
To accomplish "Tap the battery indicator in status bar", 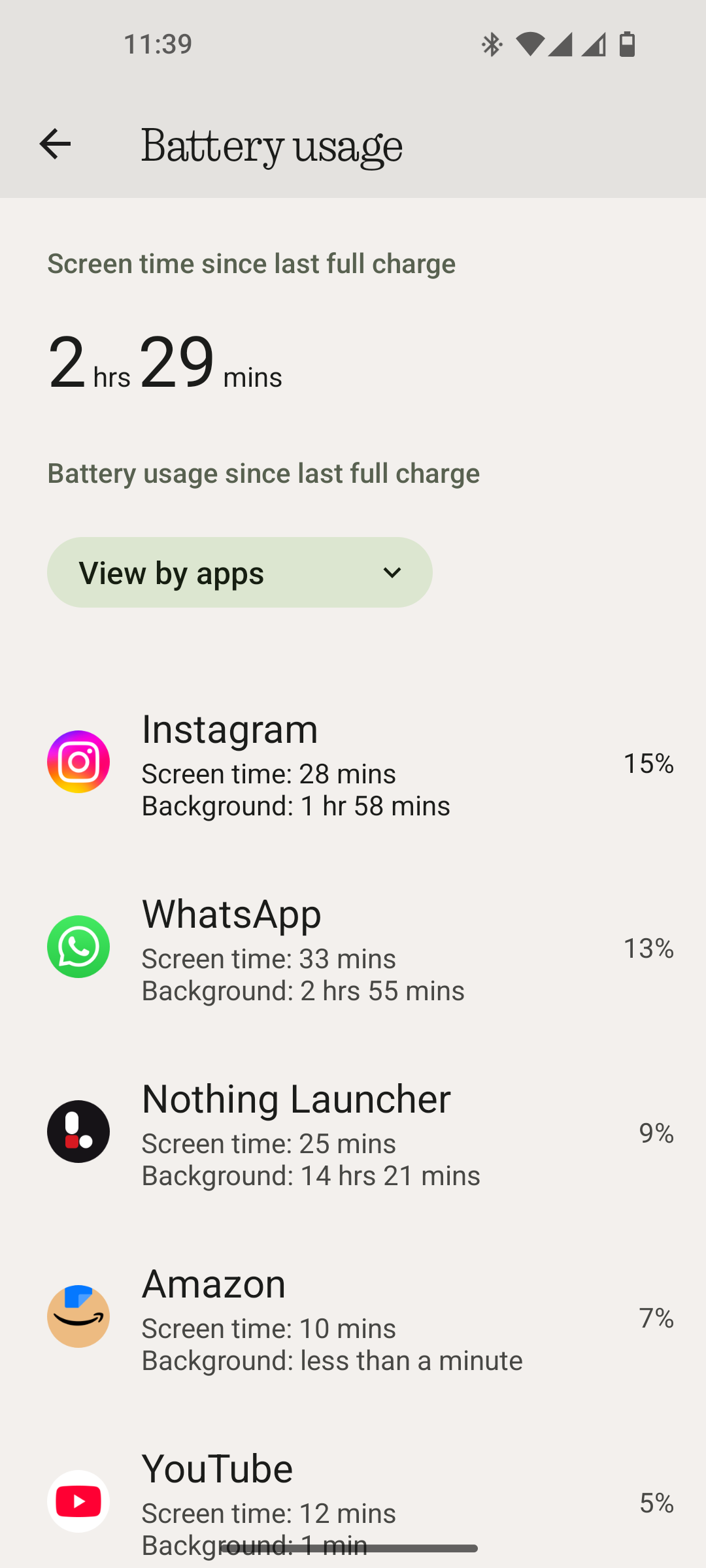I will coord(628,44).
